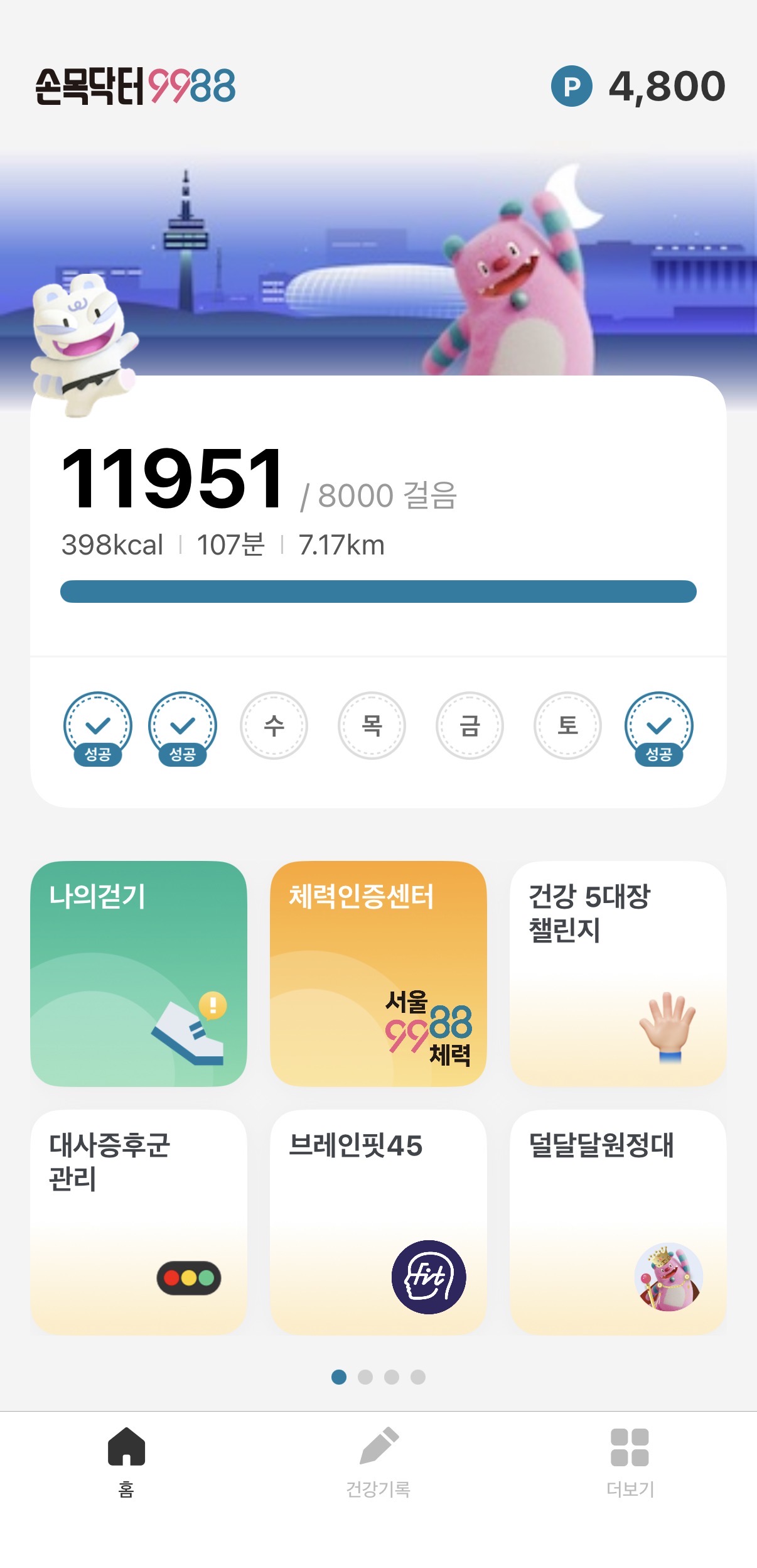Select the 토 day circle
The height and width of the screenshot is (1568, 757).
pyautogui.click(x=567, y=725)
